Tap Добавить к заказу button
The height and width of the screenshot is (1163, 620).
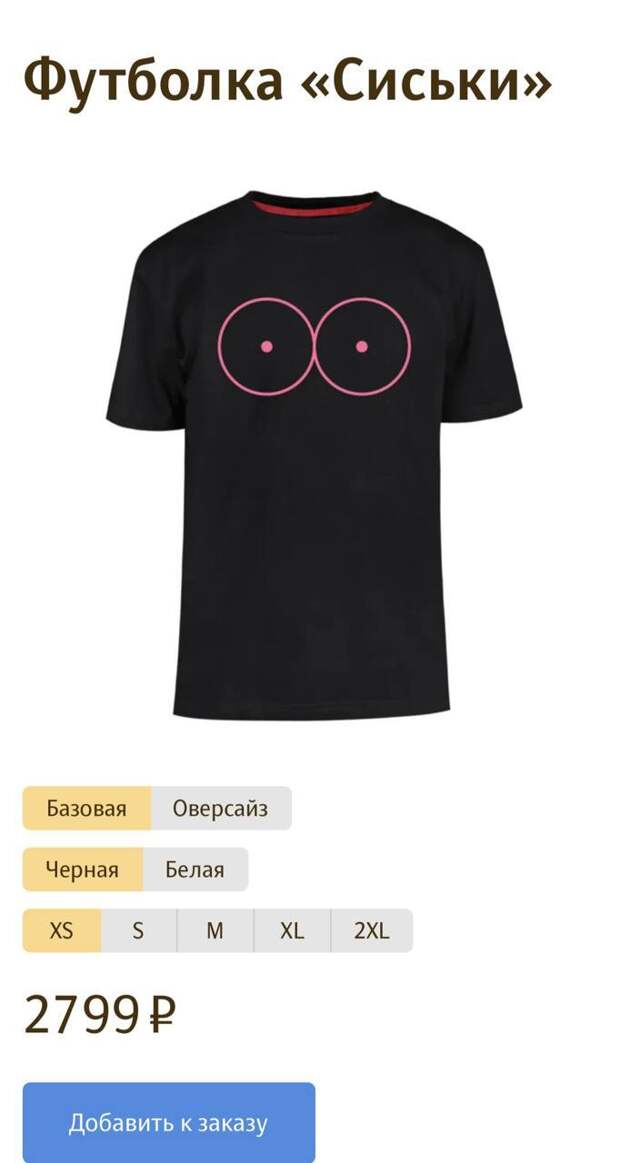168,1122
